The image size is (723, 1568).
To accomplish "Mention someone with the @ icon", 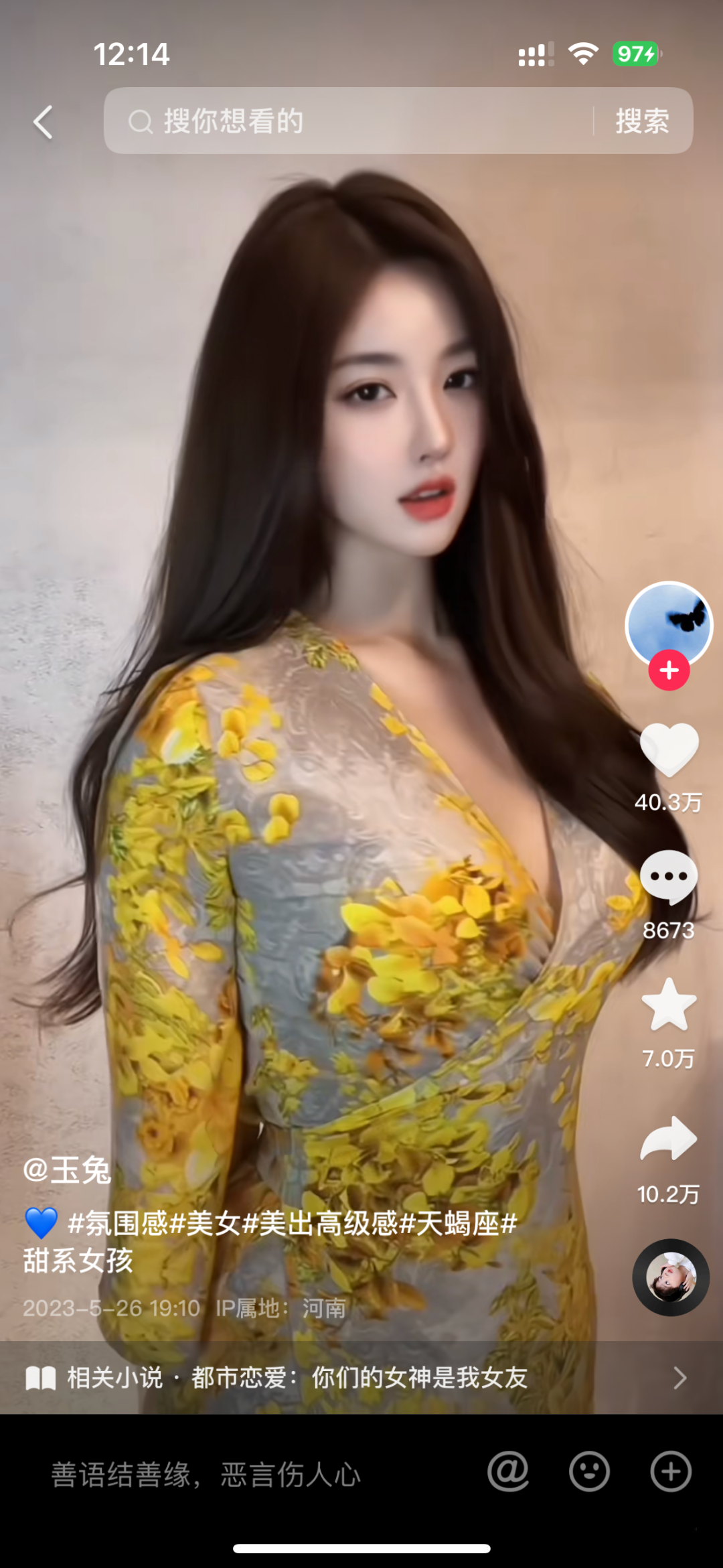I will coord(508,1472).
